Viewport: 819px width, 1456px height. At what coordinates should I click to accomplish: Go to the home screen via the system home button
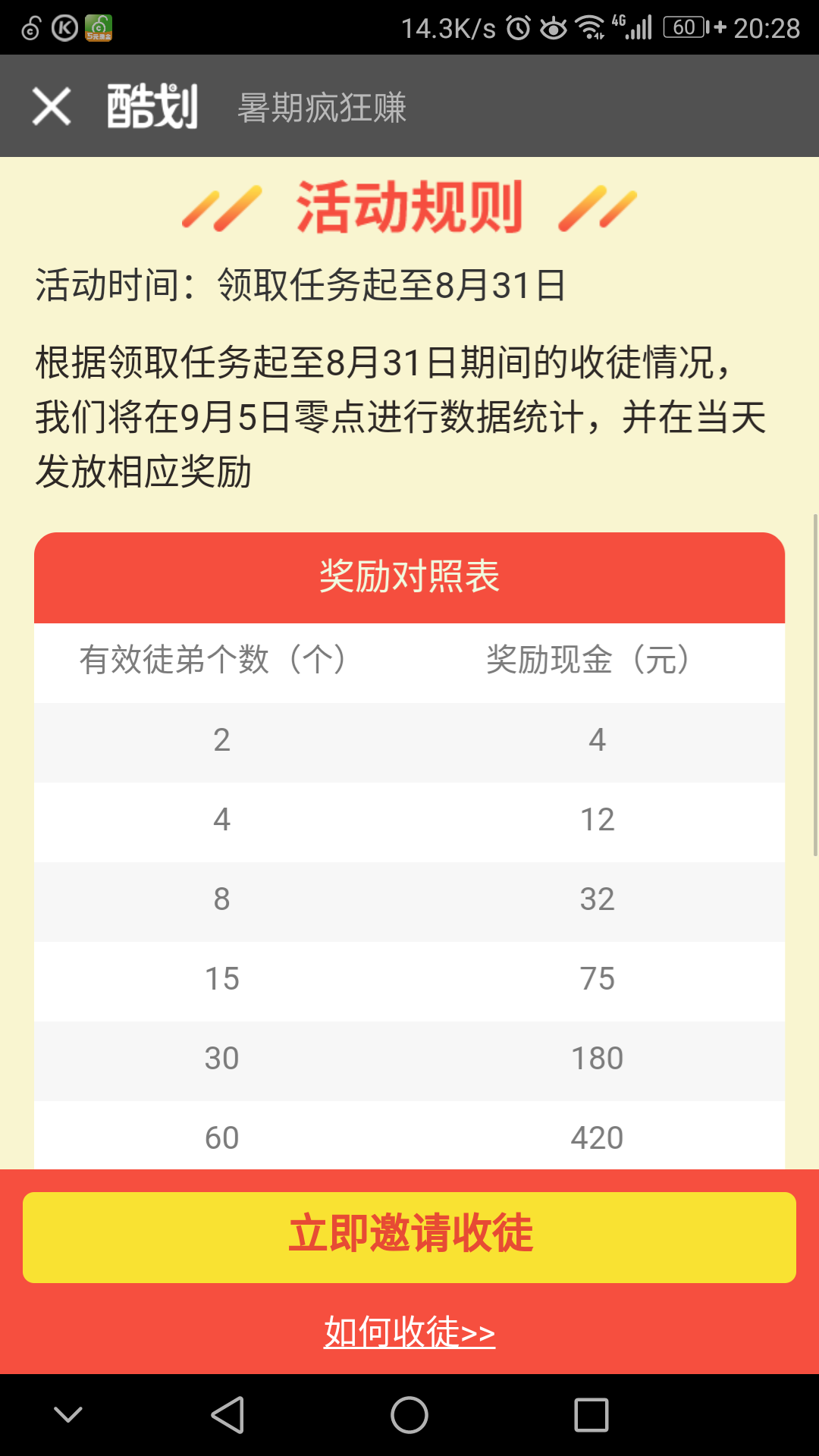[409, 1415]
